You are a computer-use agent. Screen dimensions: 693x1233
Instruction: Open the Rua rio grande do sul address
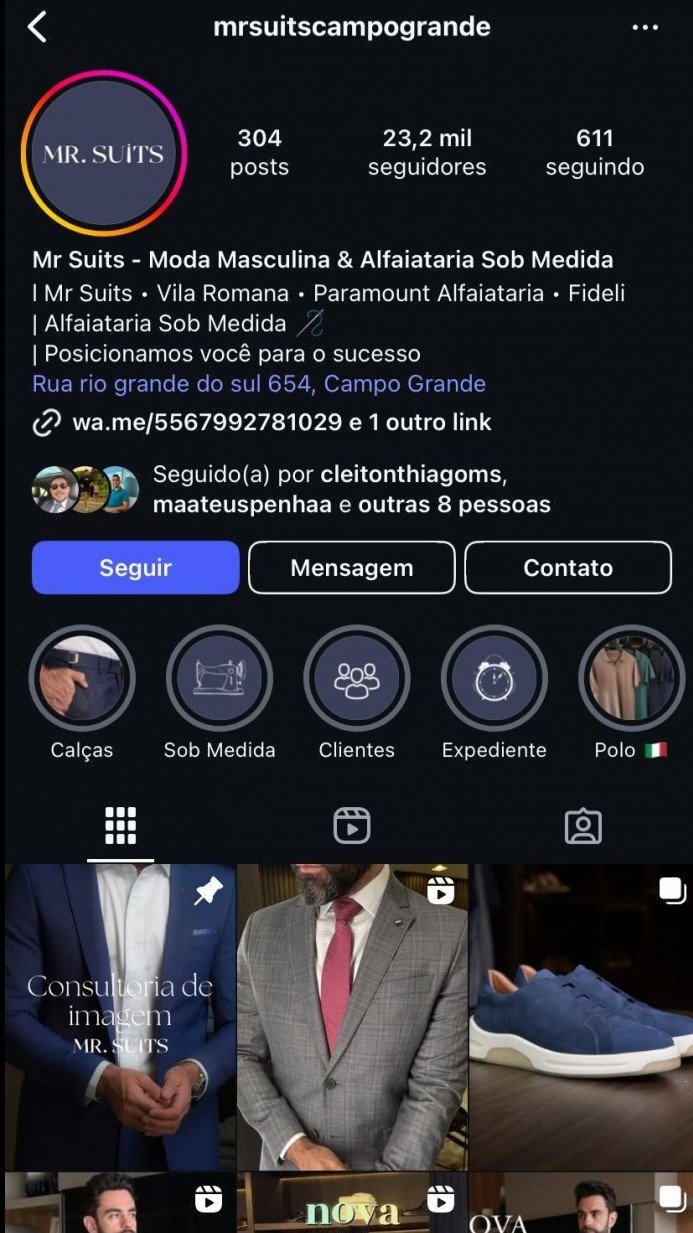coord(259,384)
